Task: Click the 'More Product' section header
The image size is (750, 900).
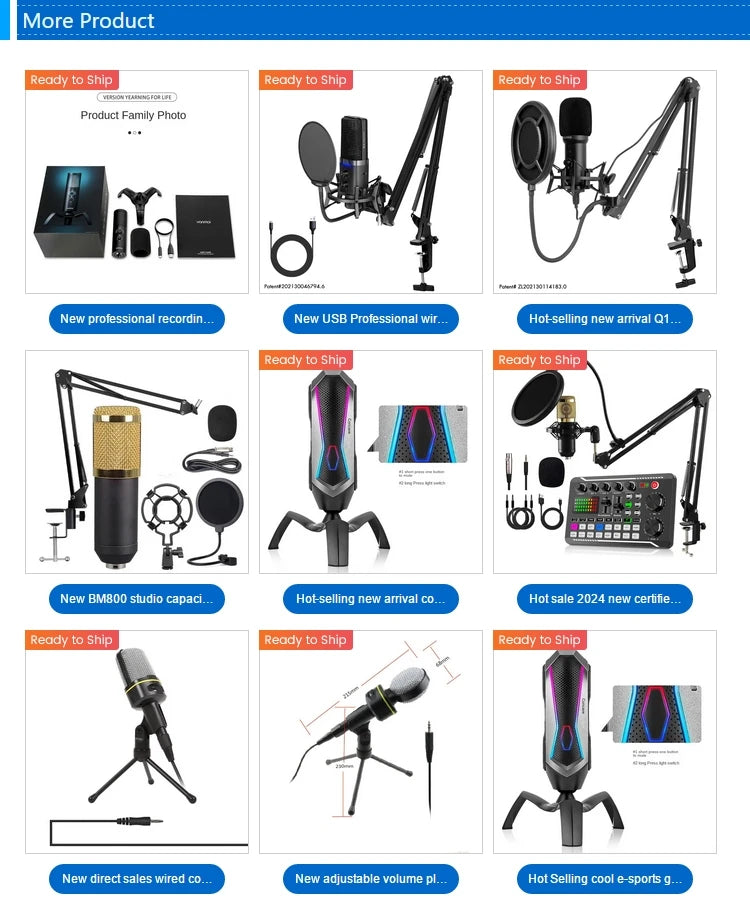Action: click(x=88, y=20)
